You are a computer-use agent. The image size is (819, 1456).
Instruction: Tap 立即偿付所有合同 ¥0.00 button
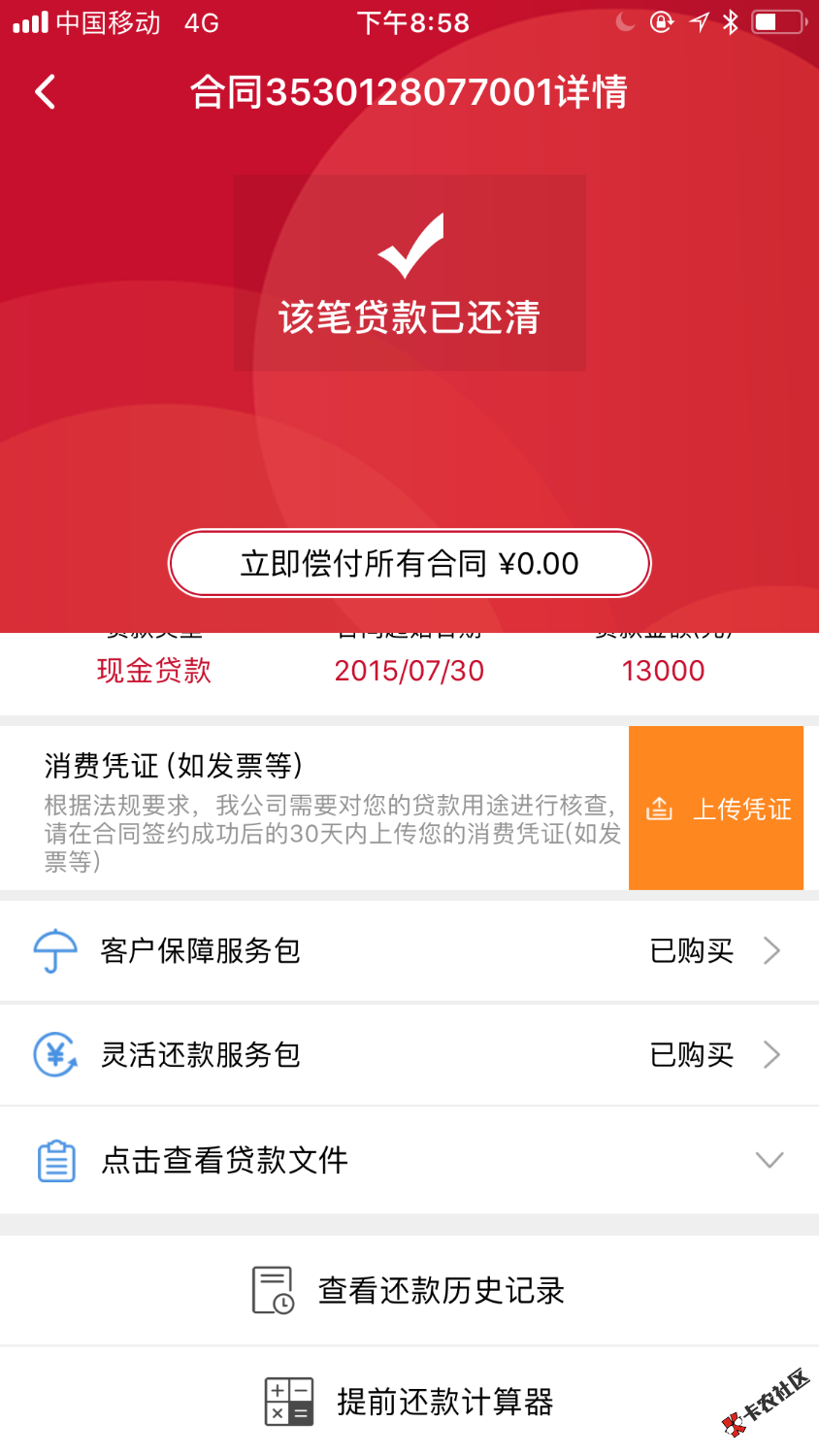click(409, 563)
